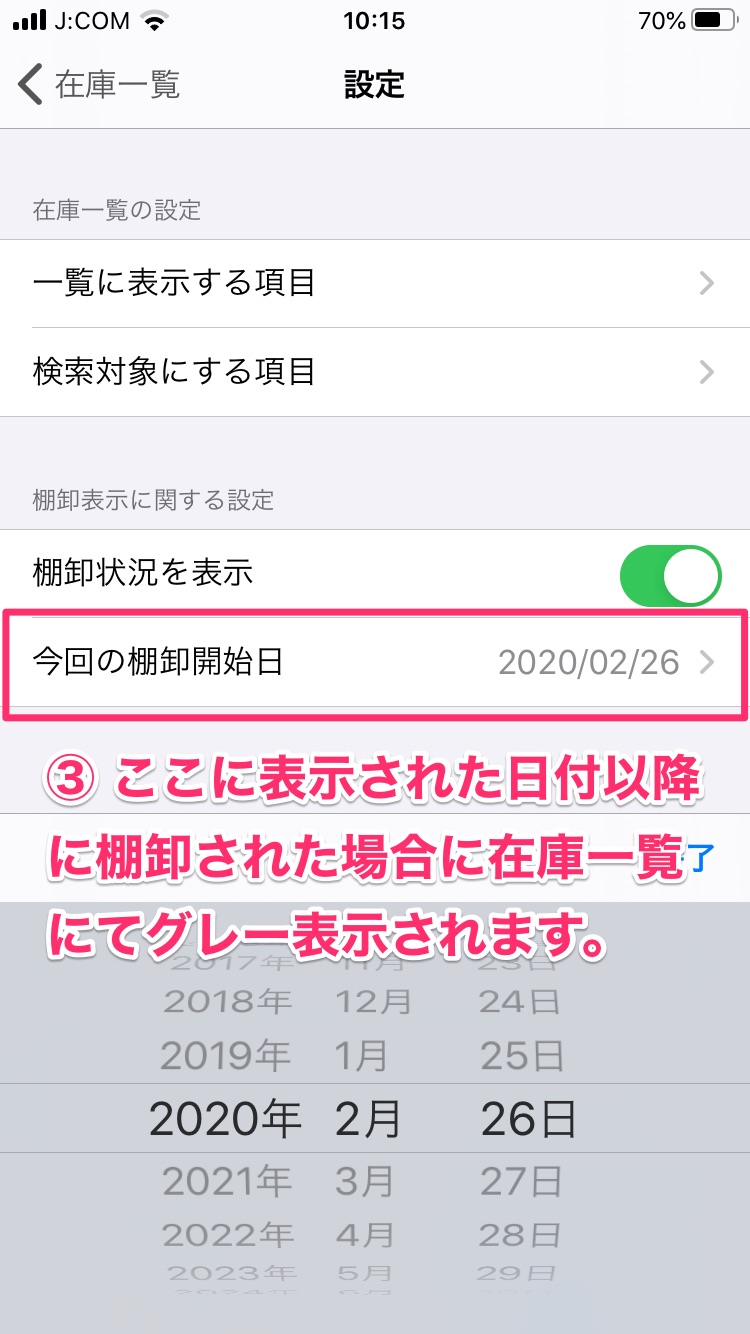Open 一覧に表示する項目 settings
The height and width of the screenshot is (1334, 750).
(375, 283)
